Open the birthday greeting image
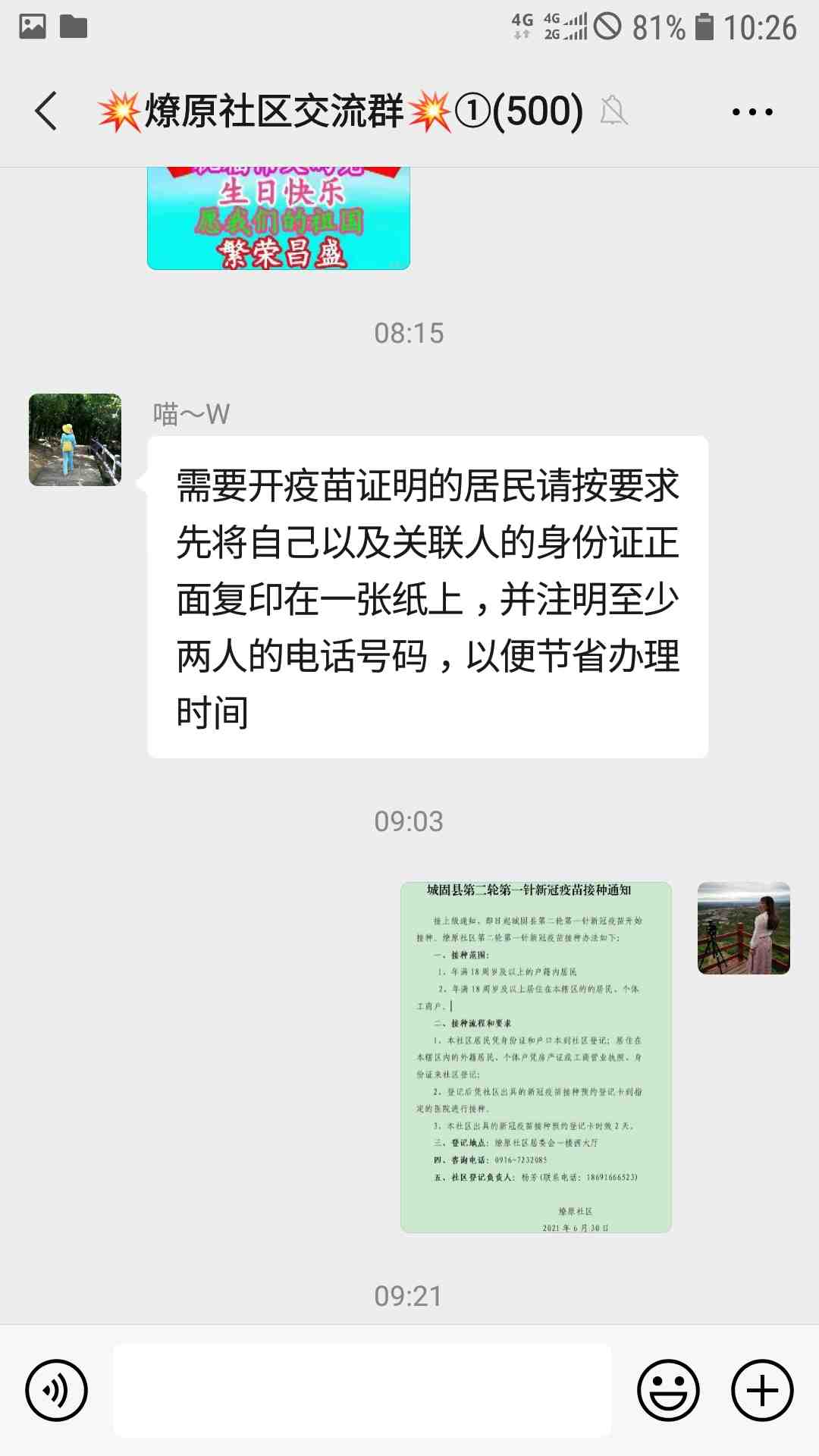This screenshot has width=819, height=1456. tap(278, 218)
